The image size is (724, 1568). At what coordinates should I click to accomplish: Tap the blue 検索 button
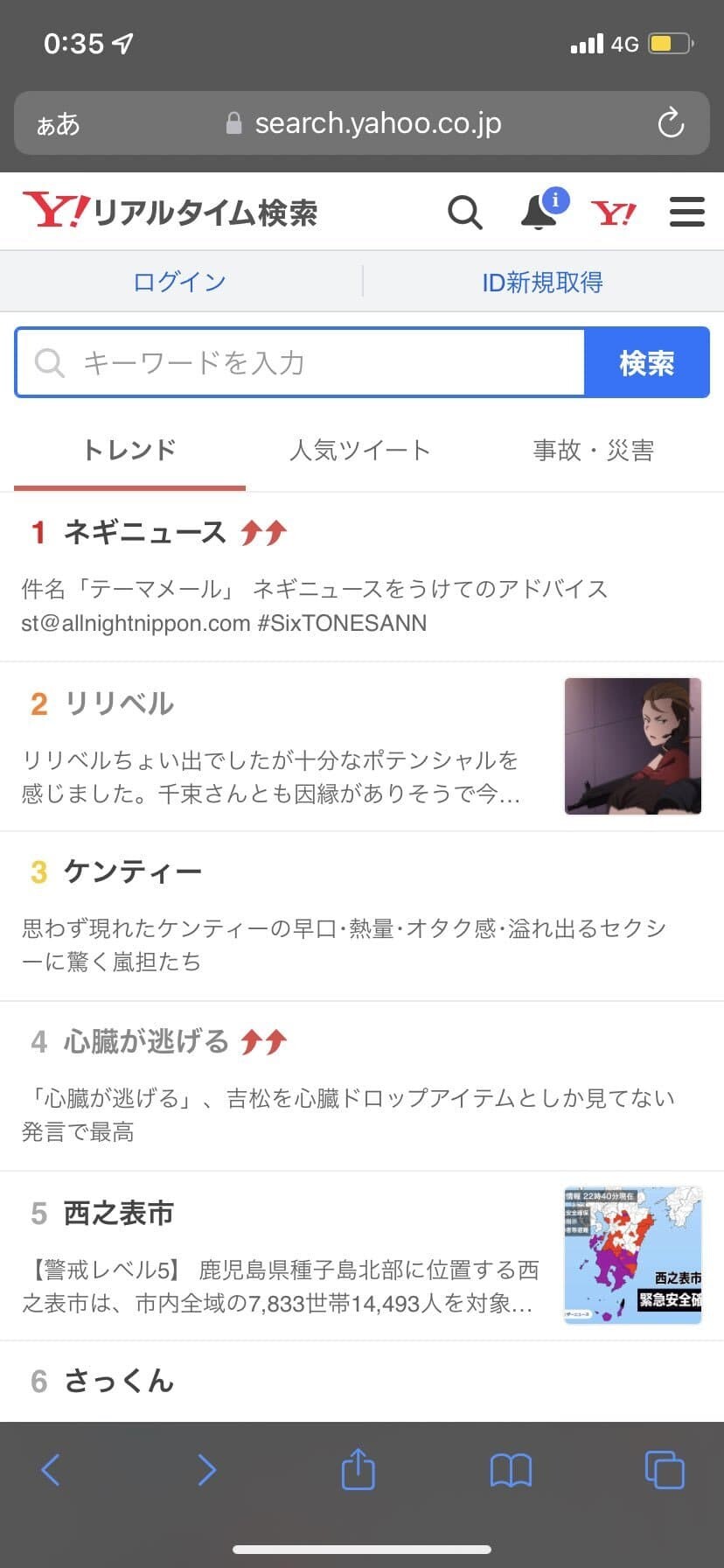(646, 362)
